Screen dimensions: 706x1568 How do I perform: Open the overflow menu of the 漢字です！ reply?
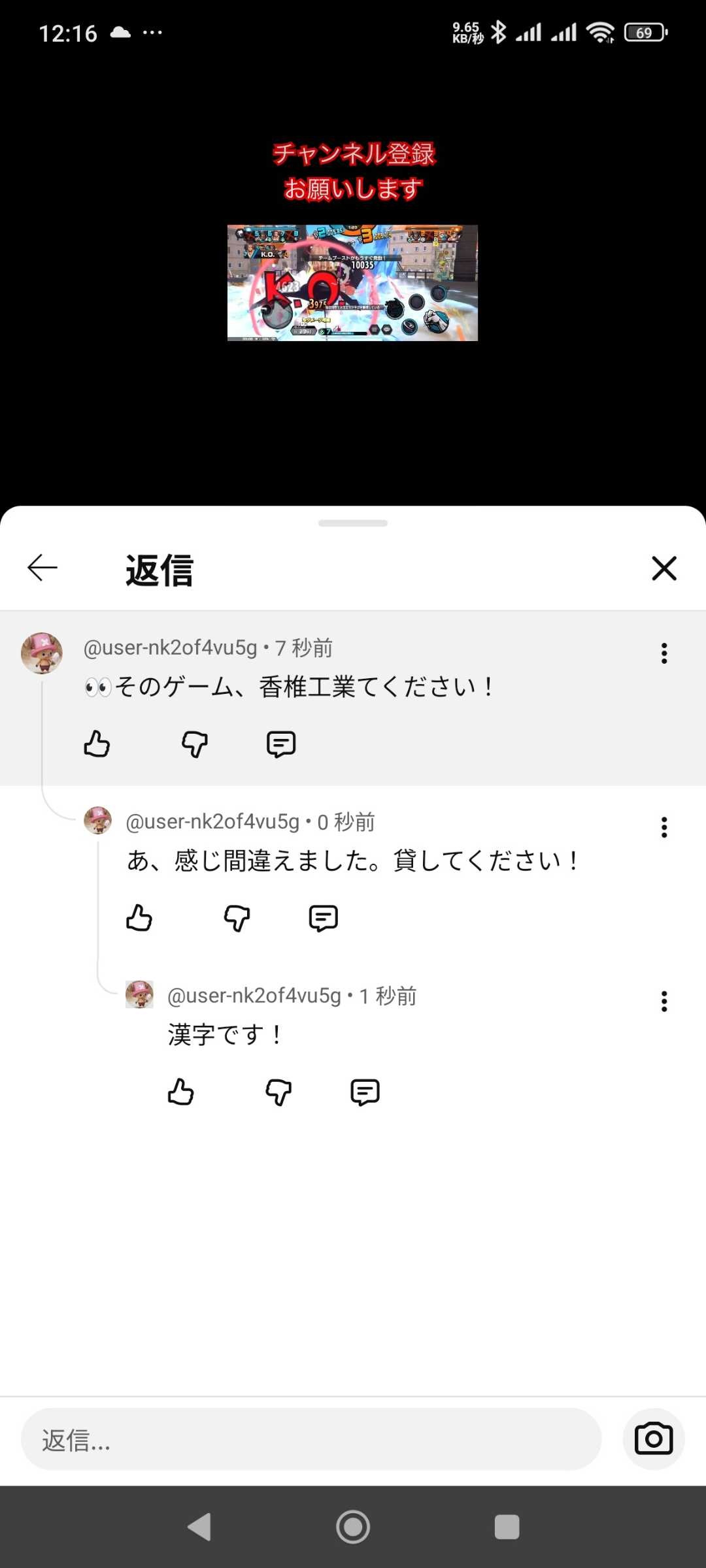664,1001
